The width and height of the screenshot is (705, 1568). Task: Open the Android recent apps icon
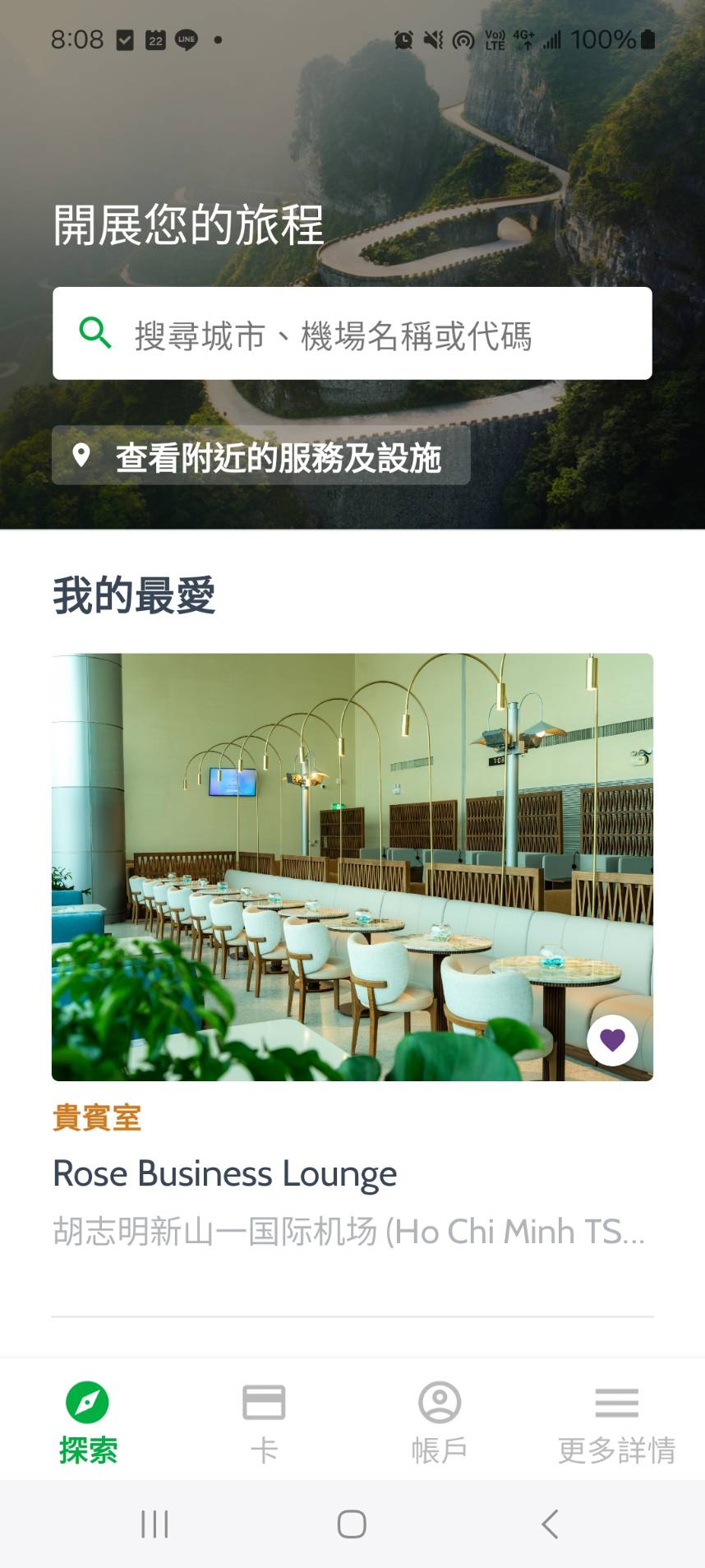click(x=153, y=1523)
